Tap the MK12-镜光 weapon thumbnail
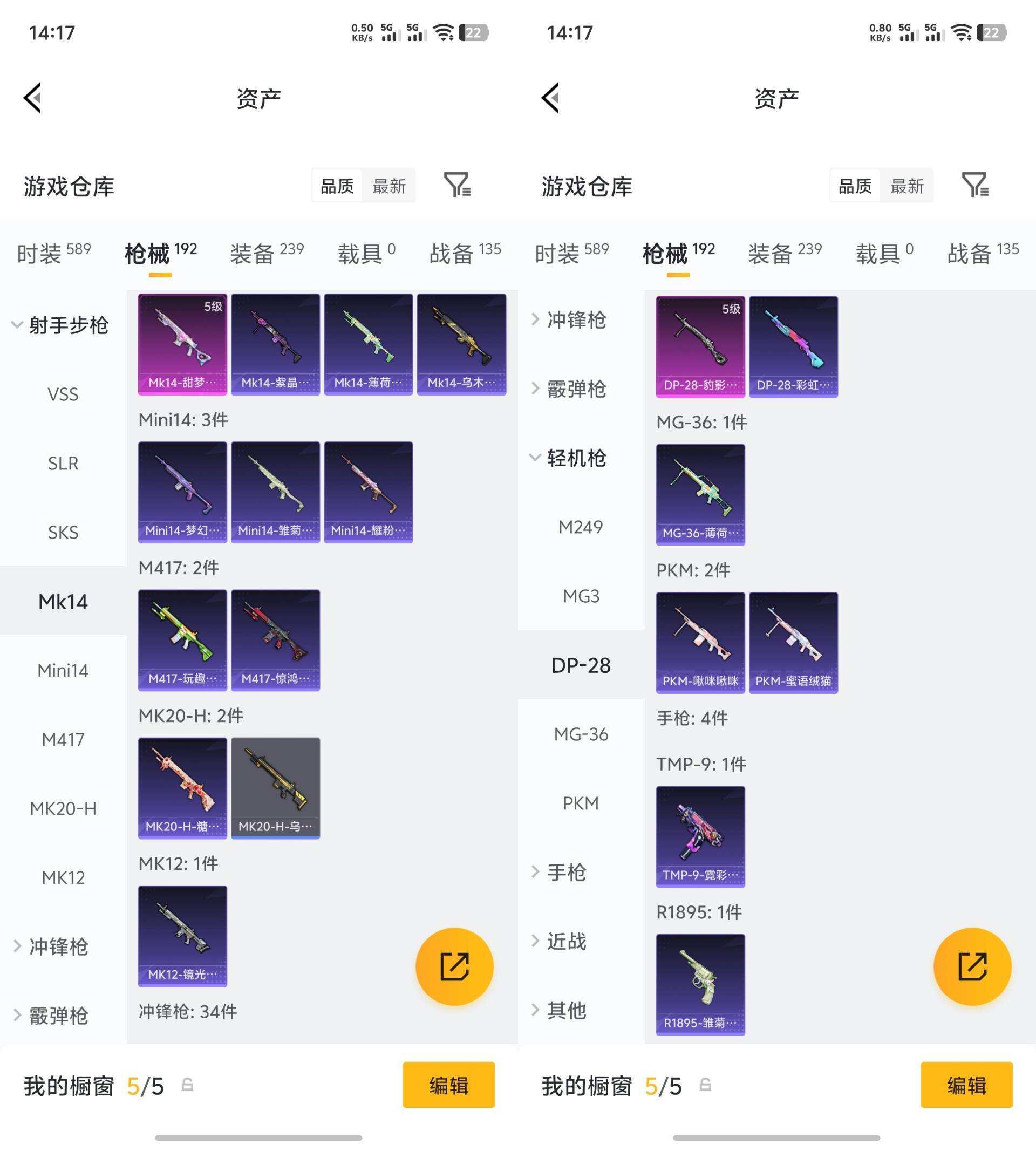 coord(182,936)
